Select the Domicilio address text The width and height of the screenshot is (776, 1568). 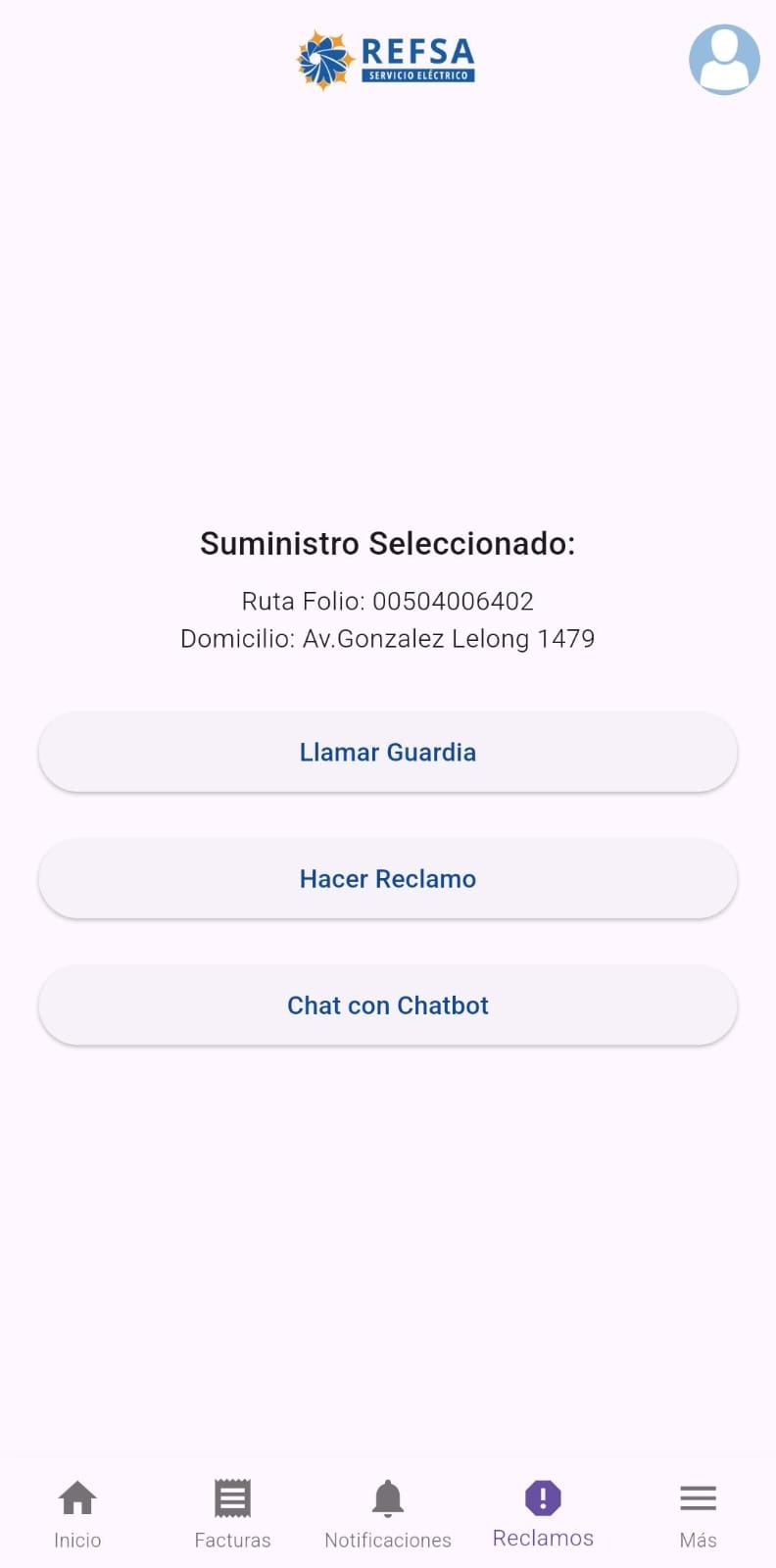click(387, 638)
